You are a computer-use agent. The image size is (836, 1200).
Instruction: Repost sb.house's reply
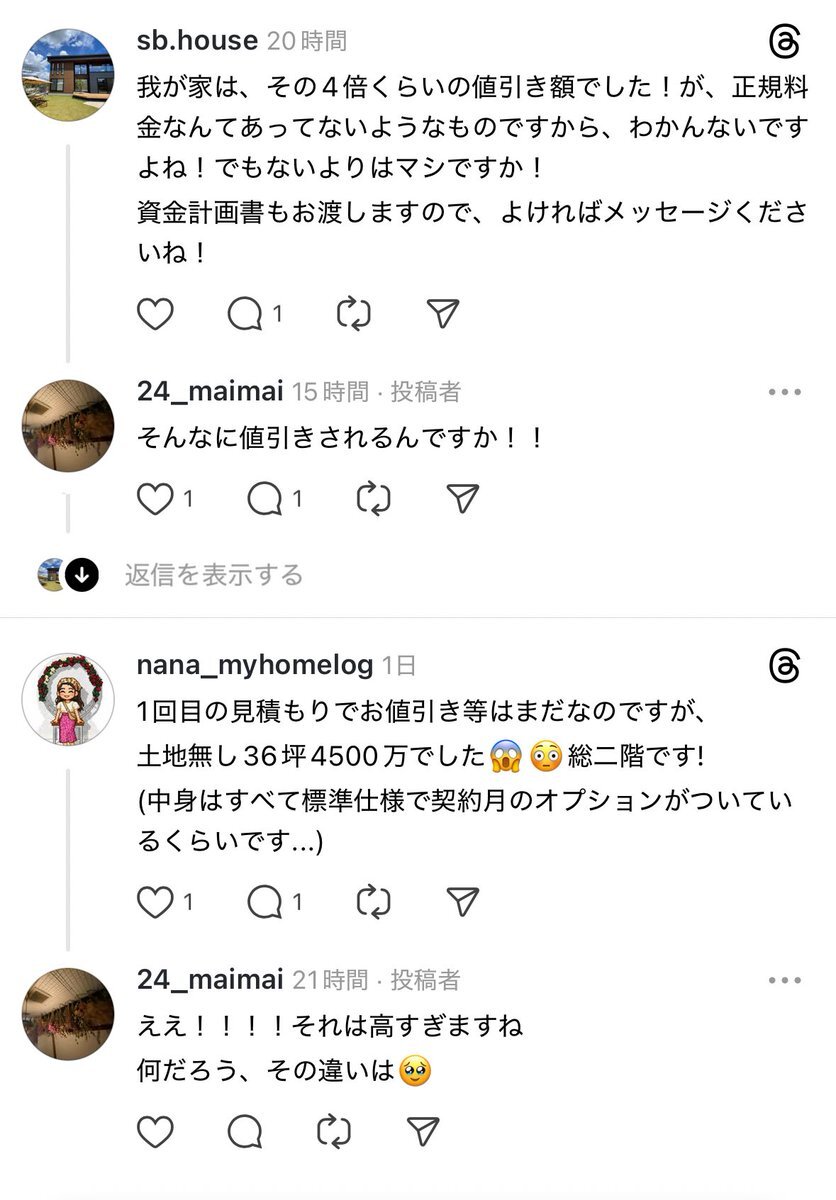point(353,314)
